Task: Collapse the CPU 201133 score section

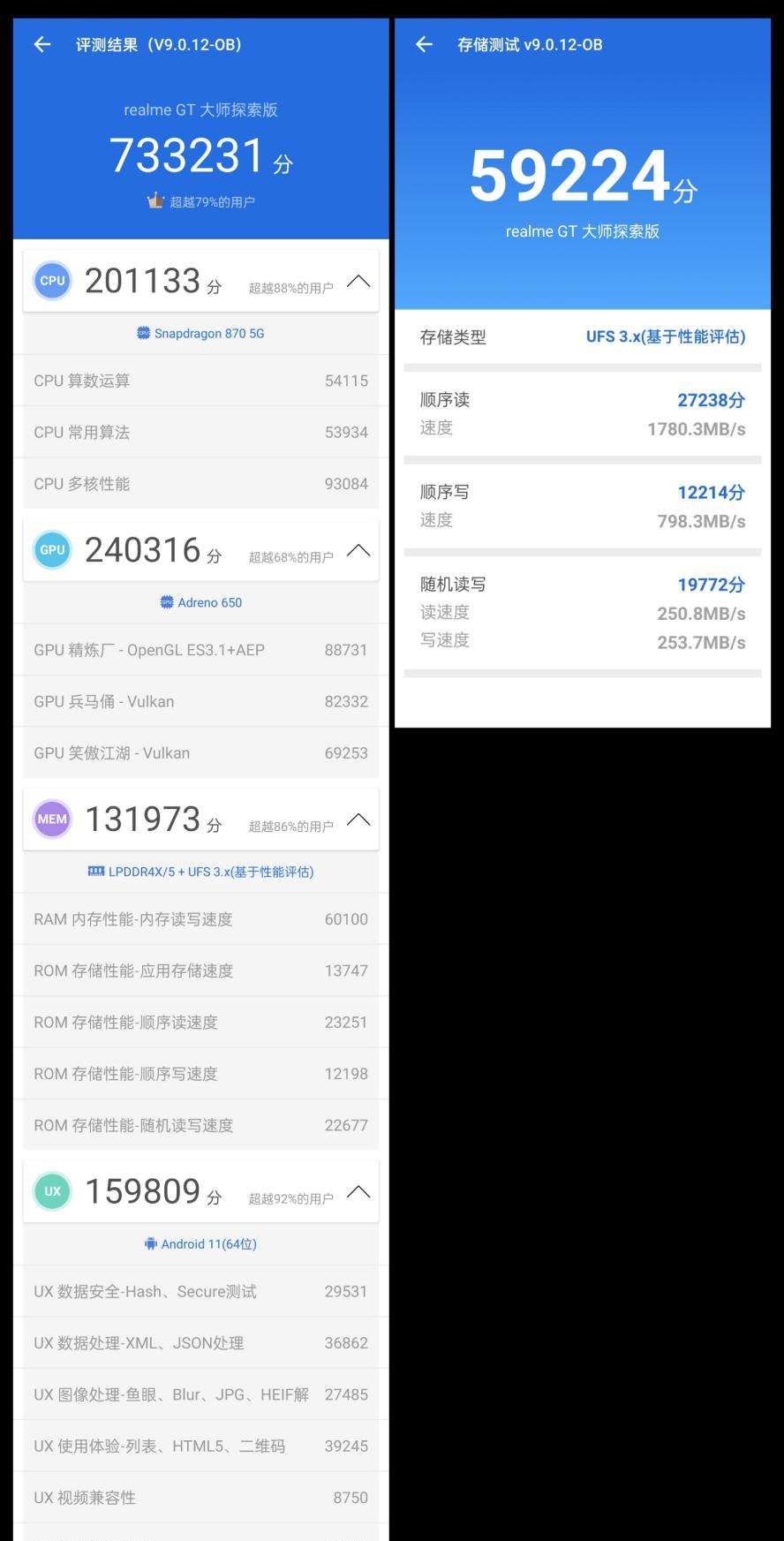Action: point(358,280)
